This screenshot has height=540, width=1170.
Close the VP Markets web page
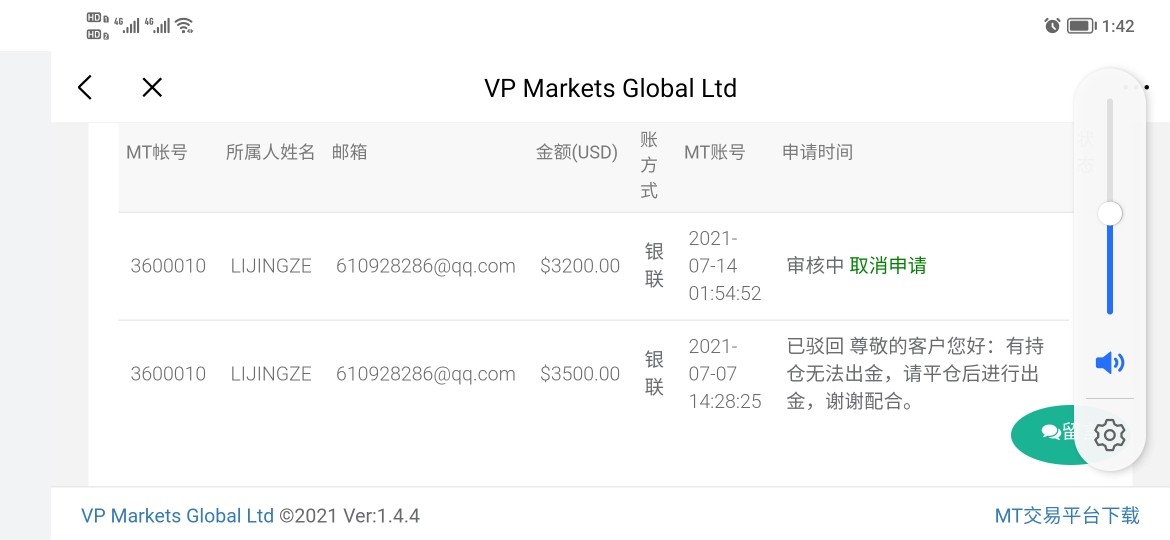click(x=152, y=87)
